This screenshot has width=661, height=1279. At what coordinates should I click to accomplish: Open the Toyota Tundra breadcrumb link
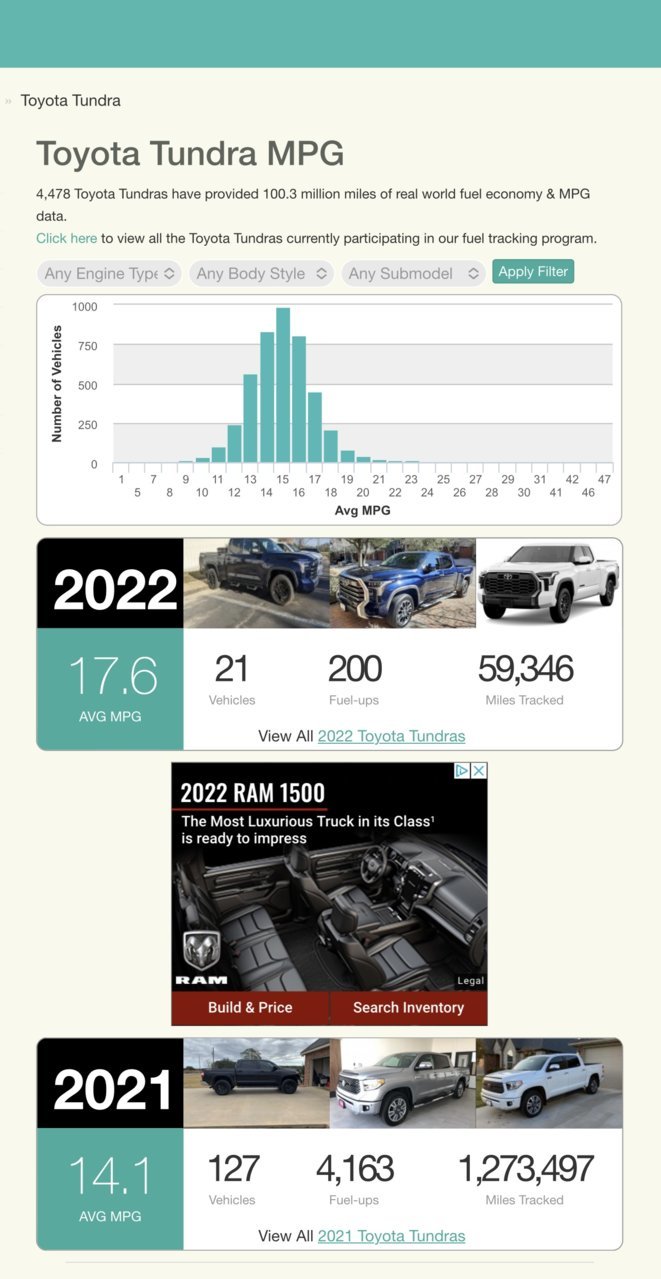pyautogui.click(x=70, y=100)
